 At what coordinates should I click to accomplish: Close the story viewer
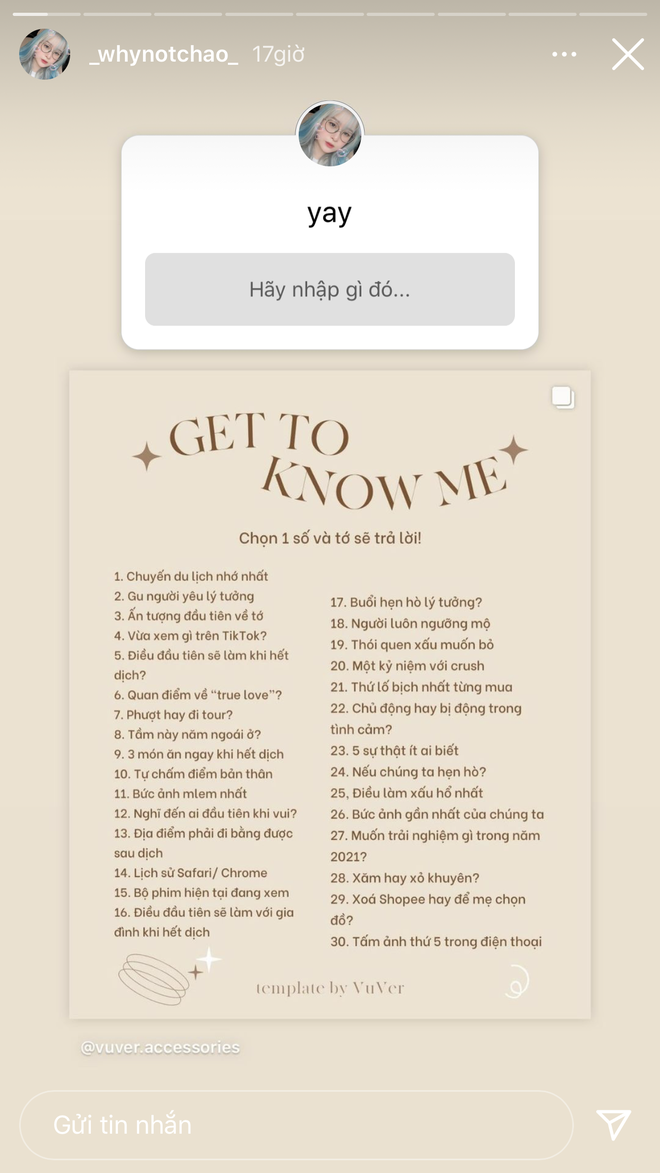(628, 54)
